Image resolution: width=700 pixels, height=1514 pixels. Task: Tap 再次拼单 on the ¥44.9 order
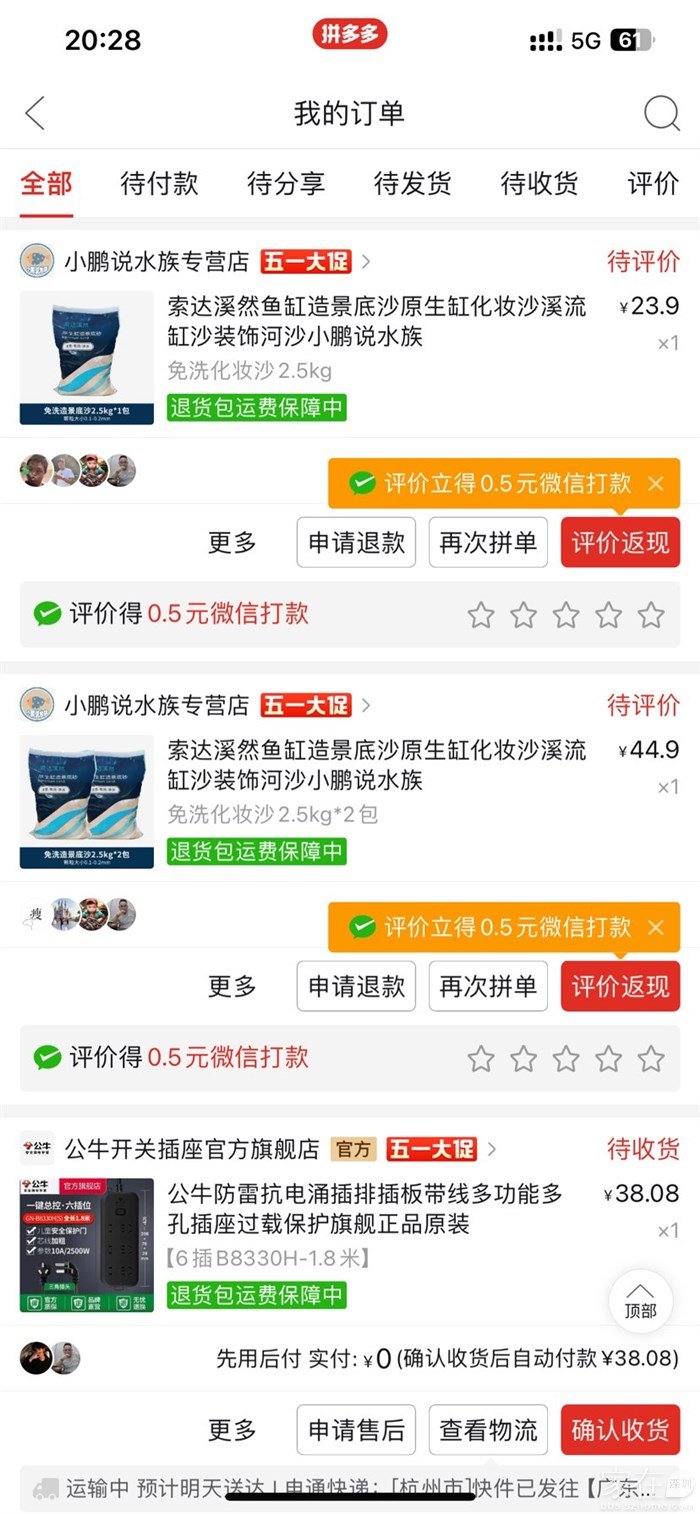click(x=488, y=987)
